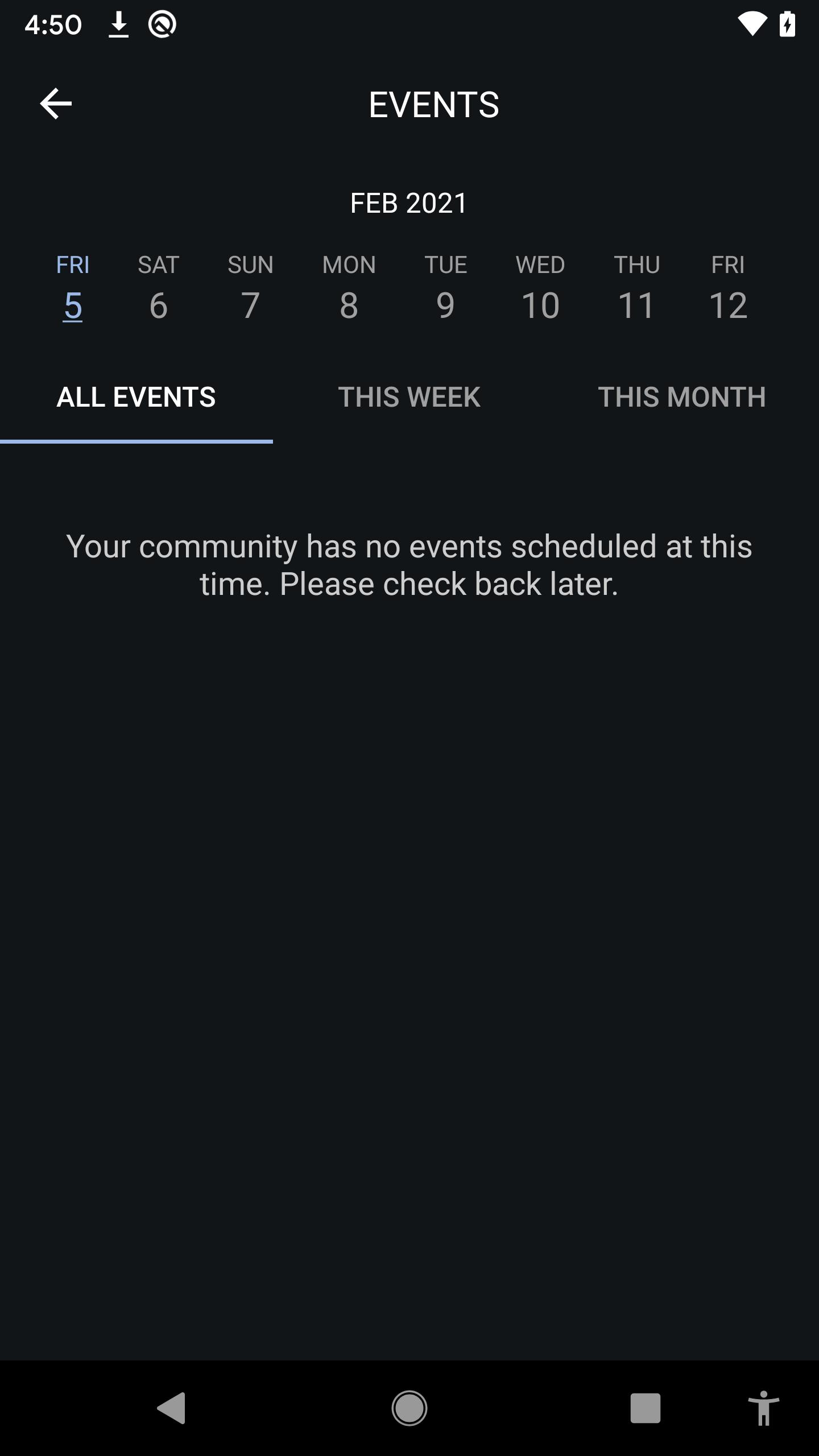Tap the system home button

point(409,1408)
